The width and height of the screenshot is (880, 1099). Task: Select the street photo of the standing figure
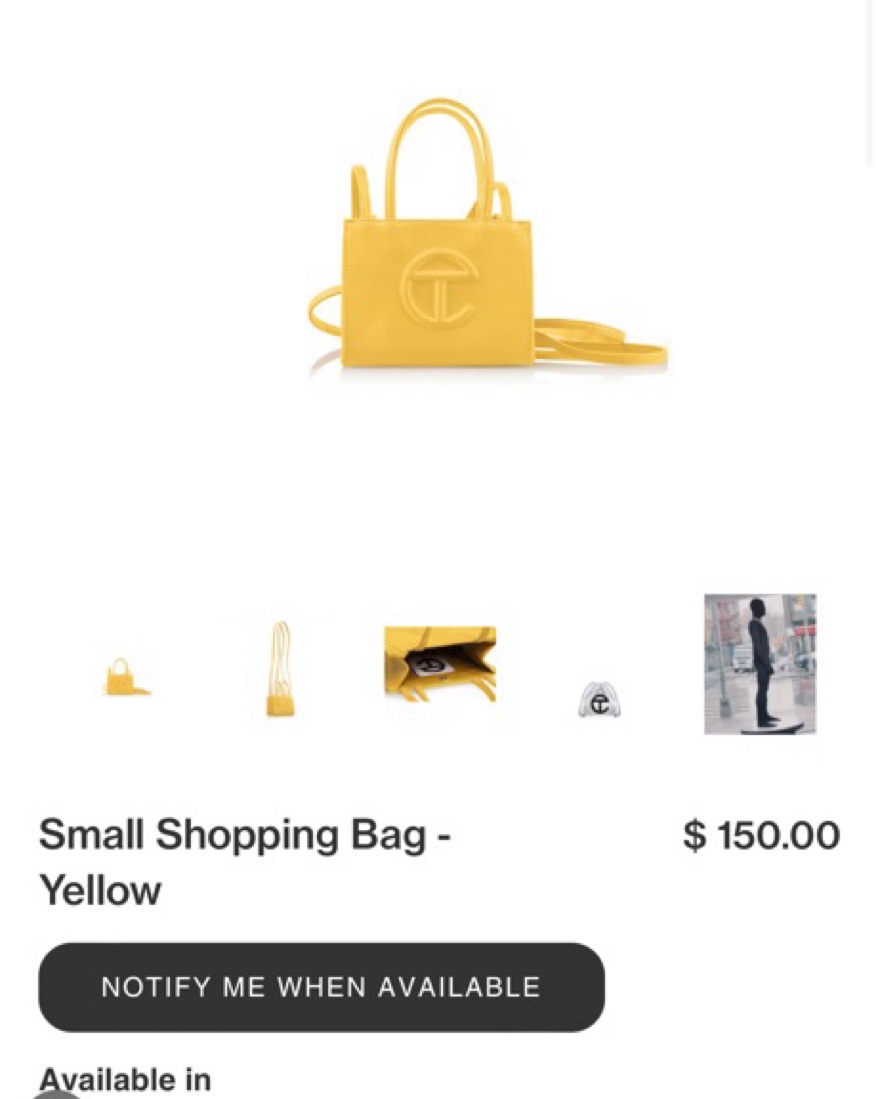click(x=760, y=664)
